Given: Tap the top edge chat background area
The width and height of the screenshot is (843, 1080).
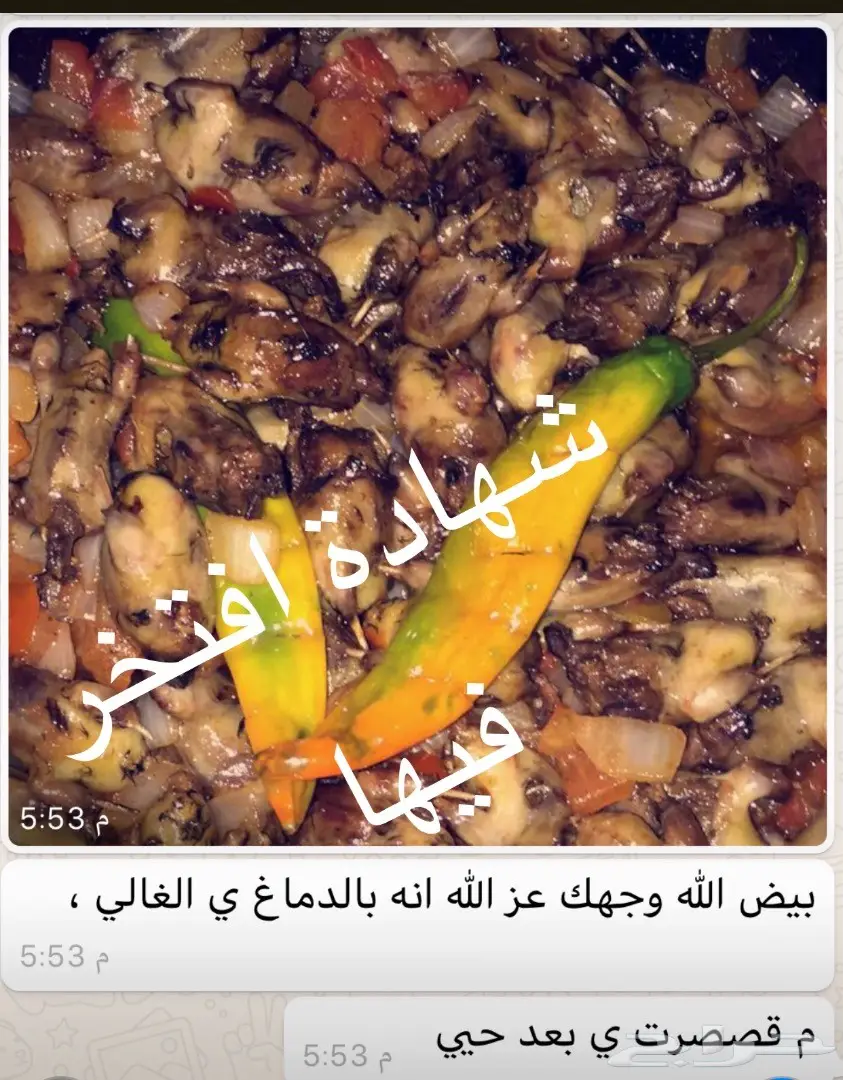Looking at the screenshot, I should pyautogui.click(x=420, y=10).
